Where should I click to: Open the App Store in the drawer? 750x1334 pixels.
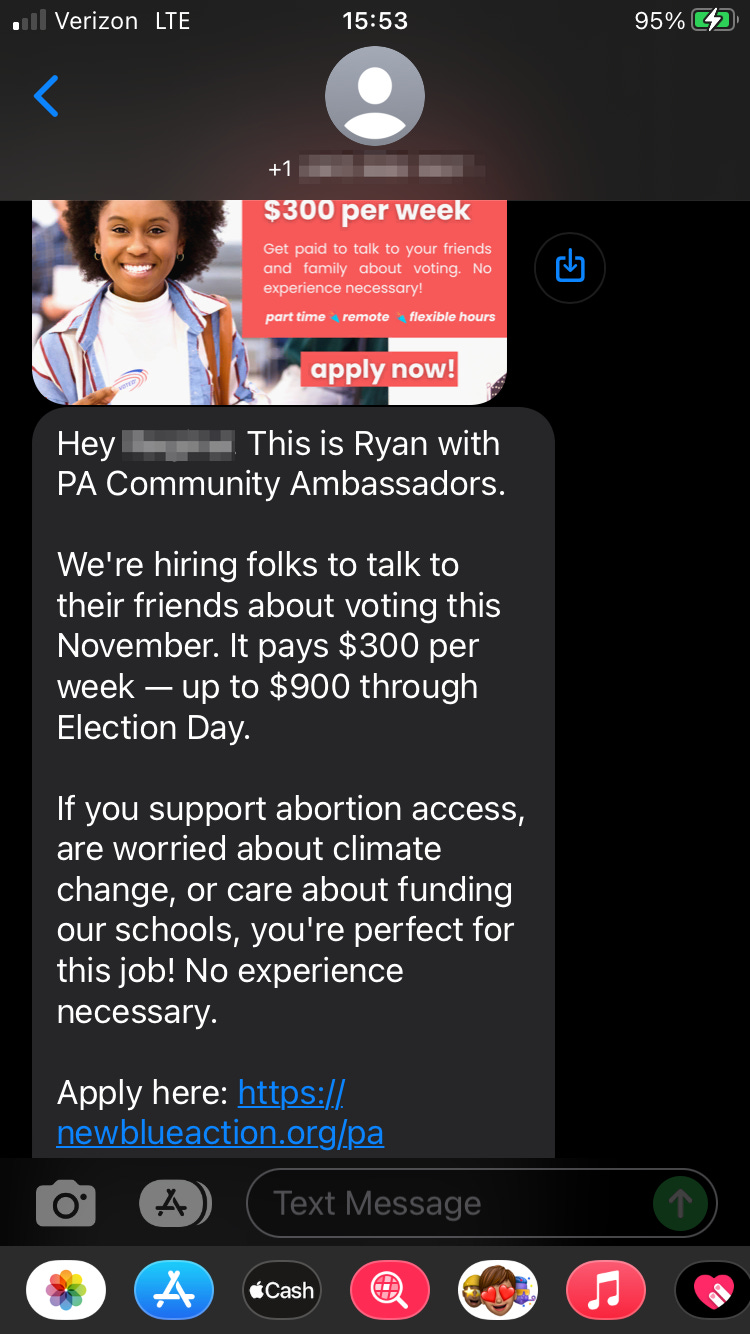(174, 1290)
